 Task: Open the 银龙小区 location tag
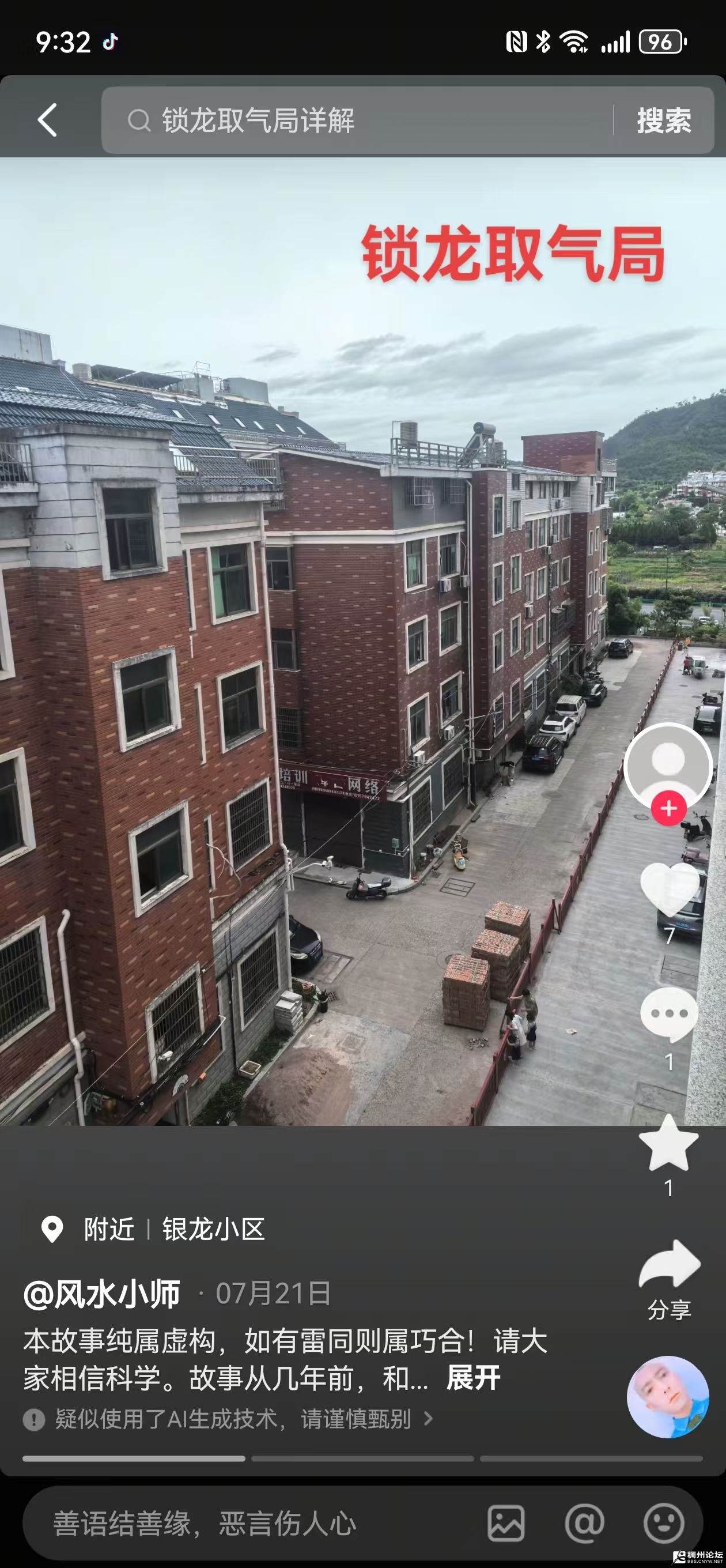(x=213, y=1230)
